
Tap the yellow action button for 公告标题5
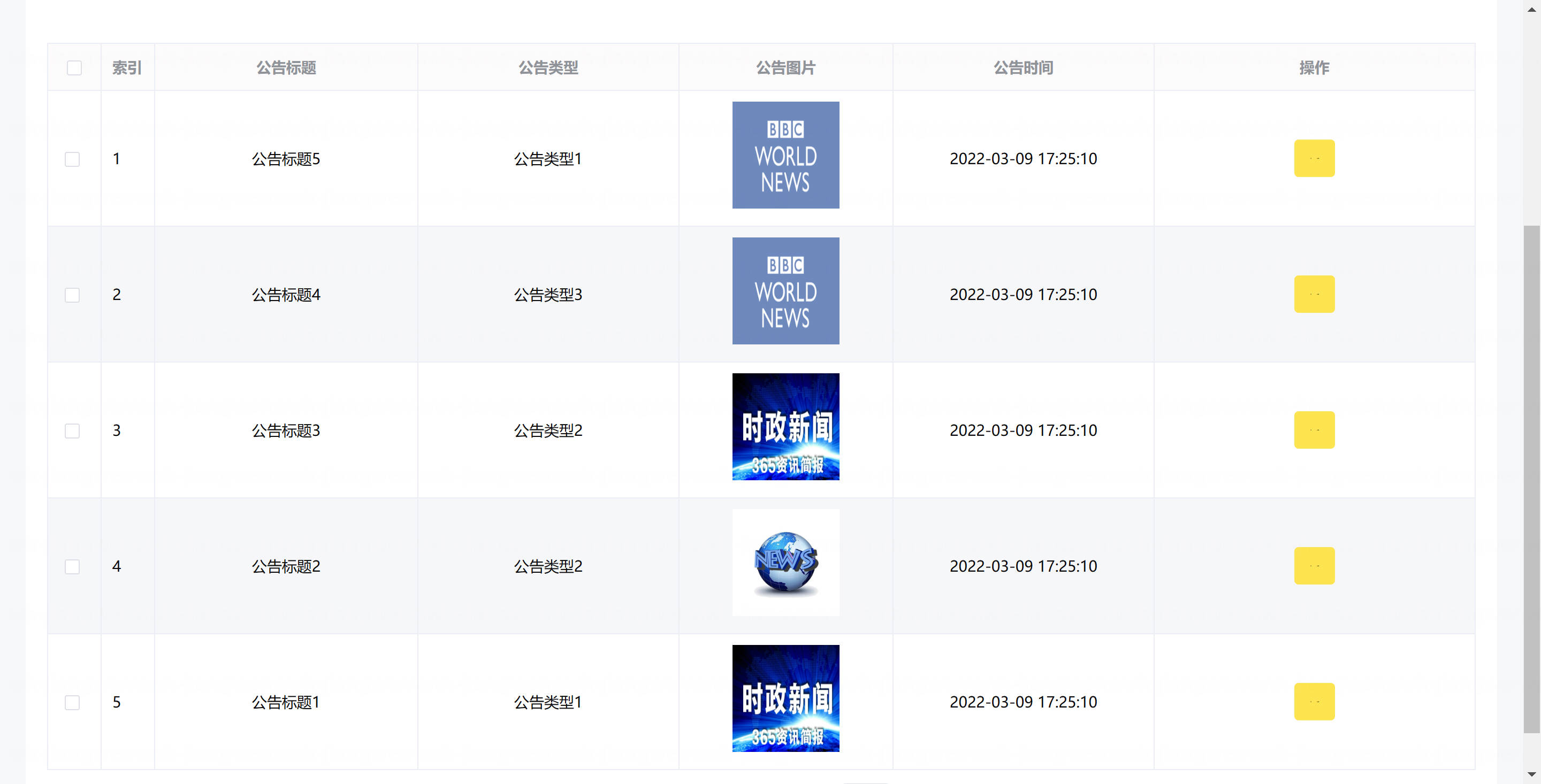coord(1314,158)
